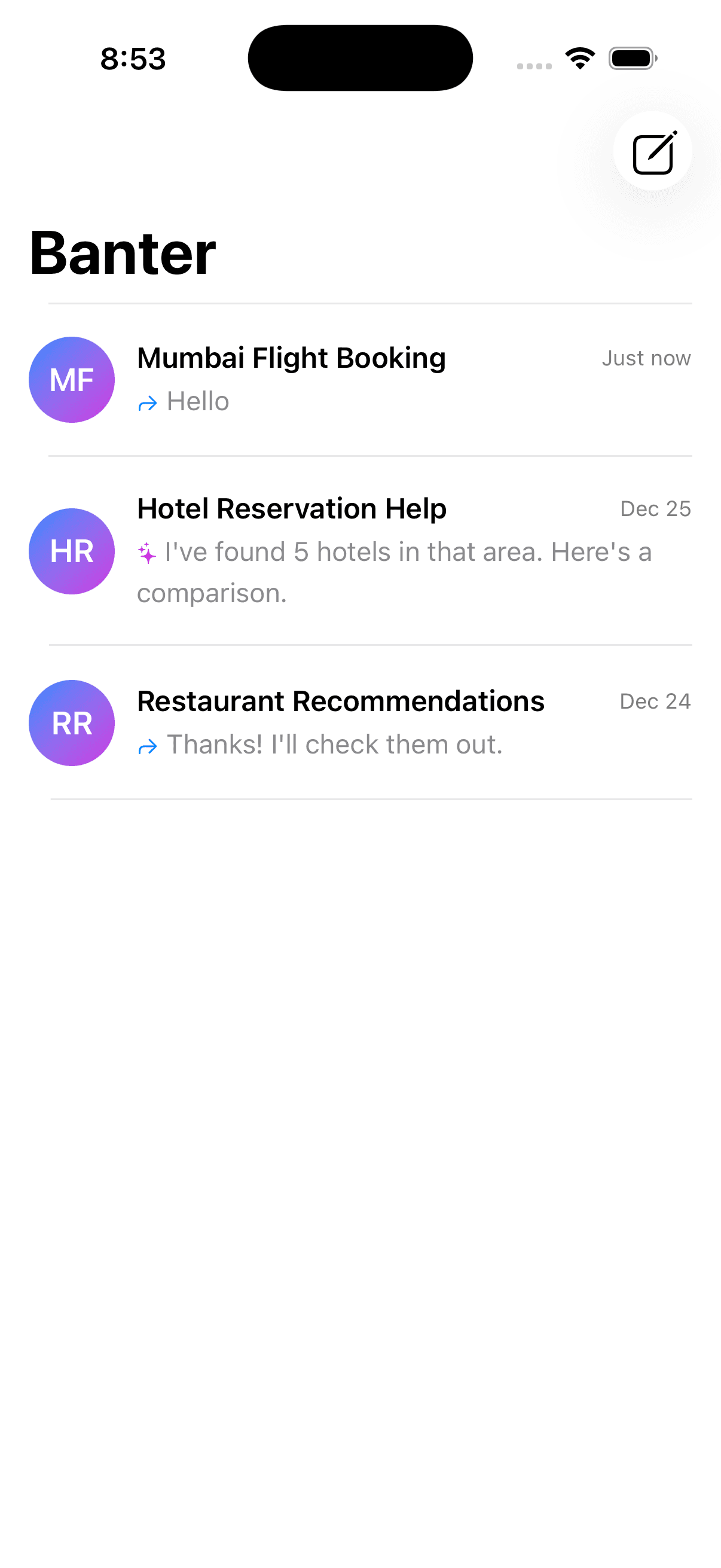Click the reply arrow beside Thanks message
The width and height of the screenshot is (721, 1568).
click(146, 745)
